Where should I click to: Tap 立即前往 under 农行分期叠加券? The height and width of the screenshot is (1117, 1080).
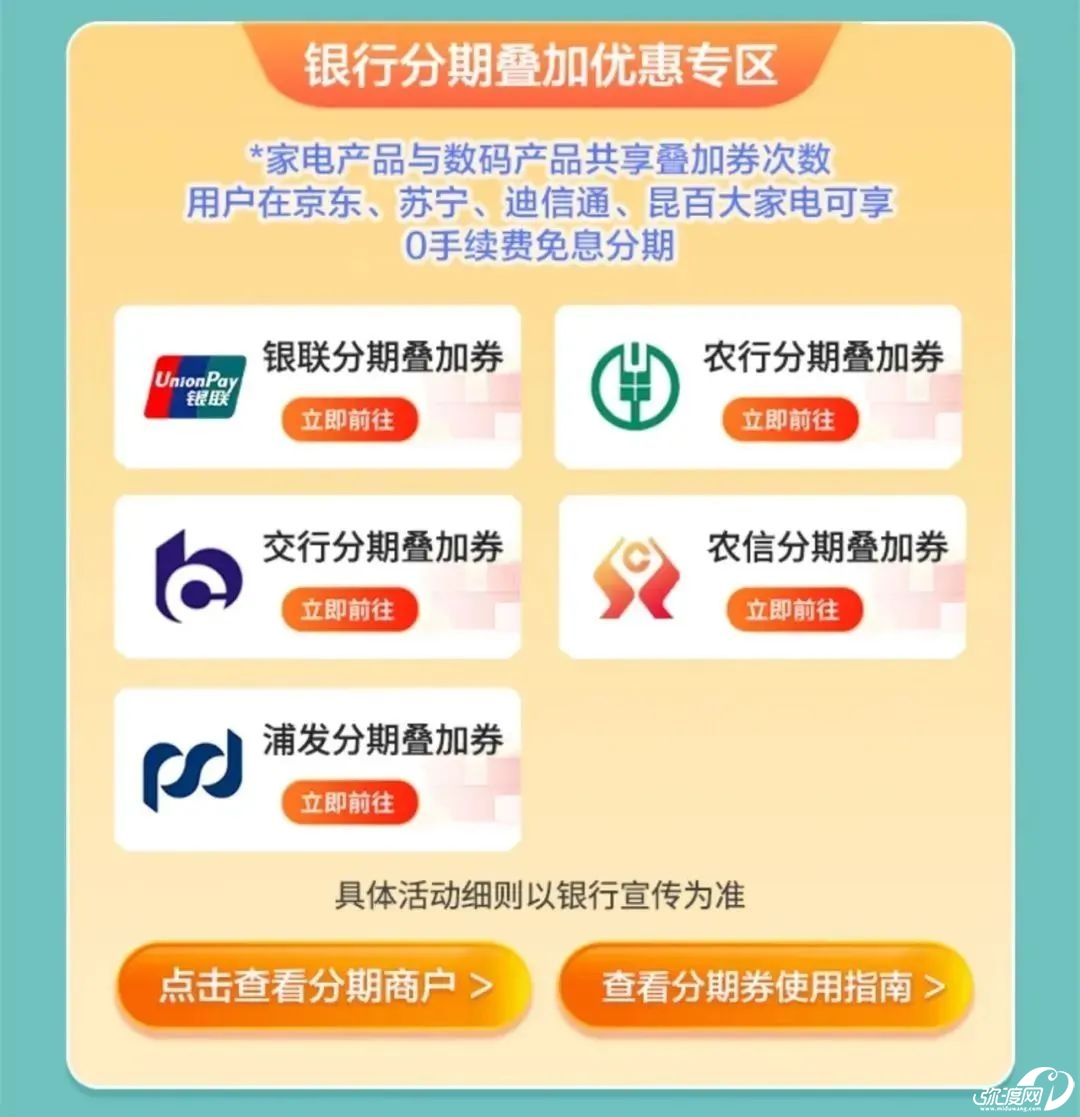coord(790,420)
